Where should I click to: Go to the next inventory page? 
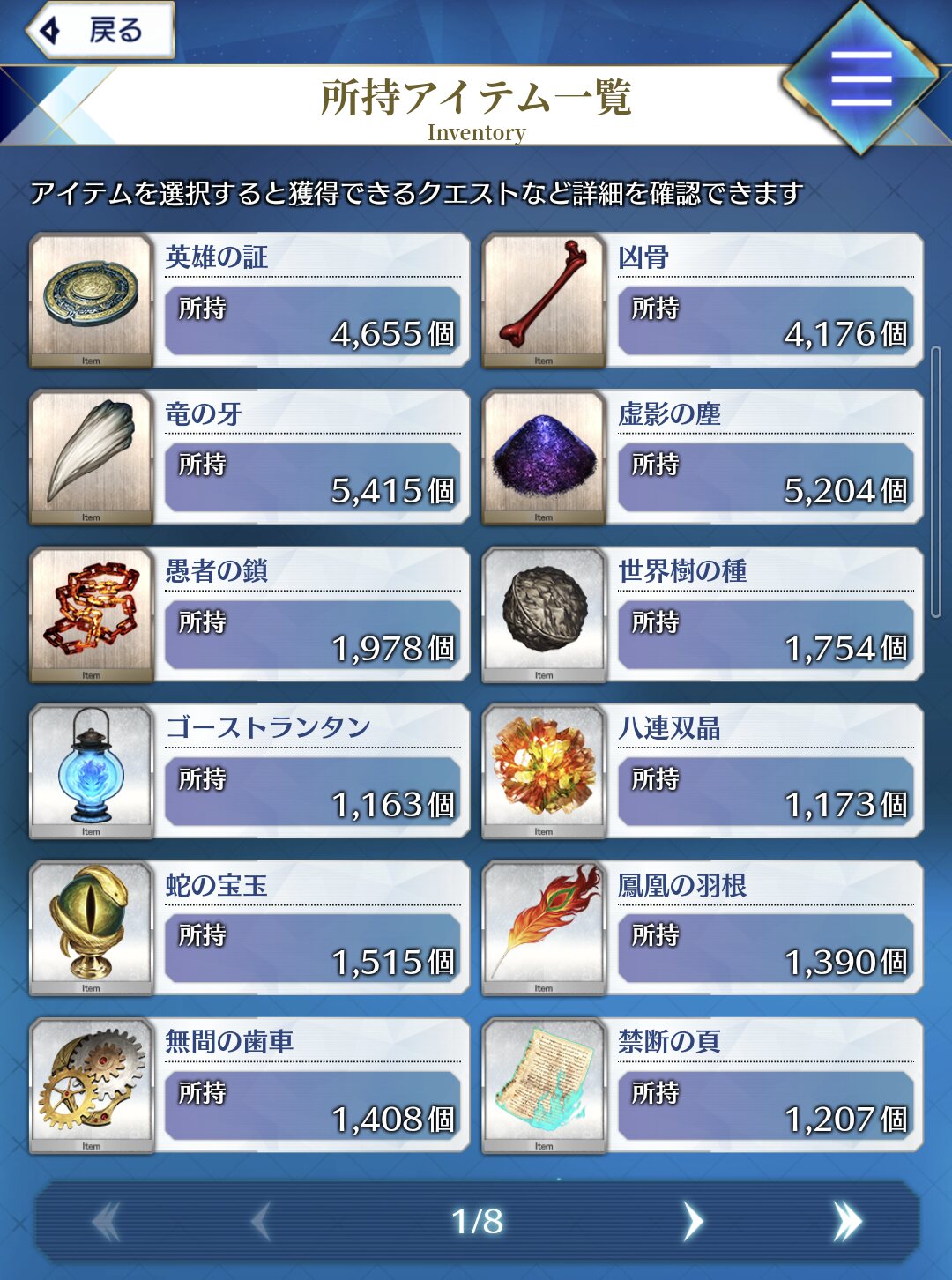(x=694, y=1222)
